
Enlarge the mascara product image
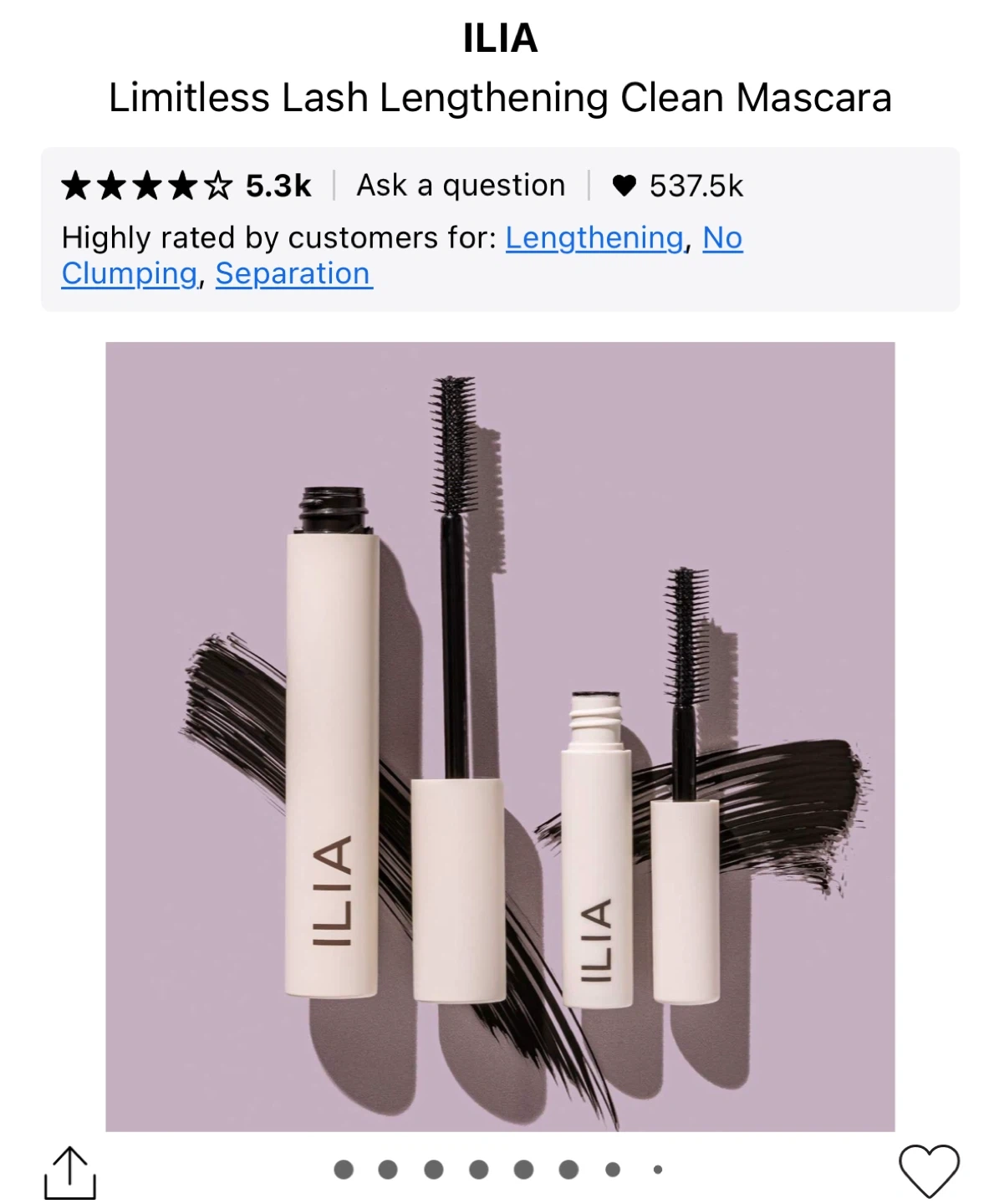click(x=500, y=736)
